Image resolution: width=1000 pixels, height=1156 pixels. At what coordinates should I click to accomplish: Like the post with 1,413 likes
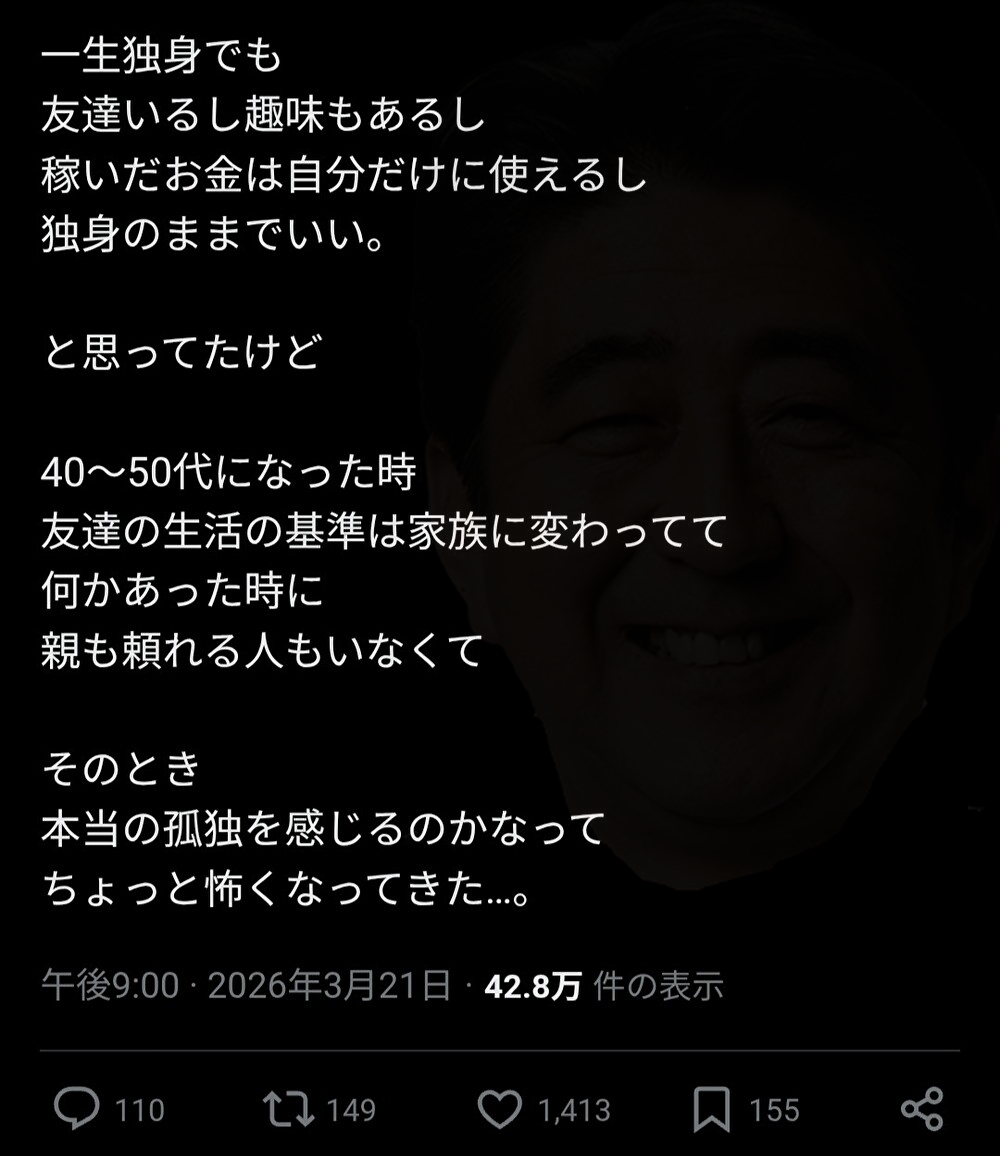pos(499,1109)
